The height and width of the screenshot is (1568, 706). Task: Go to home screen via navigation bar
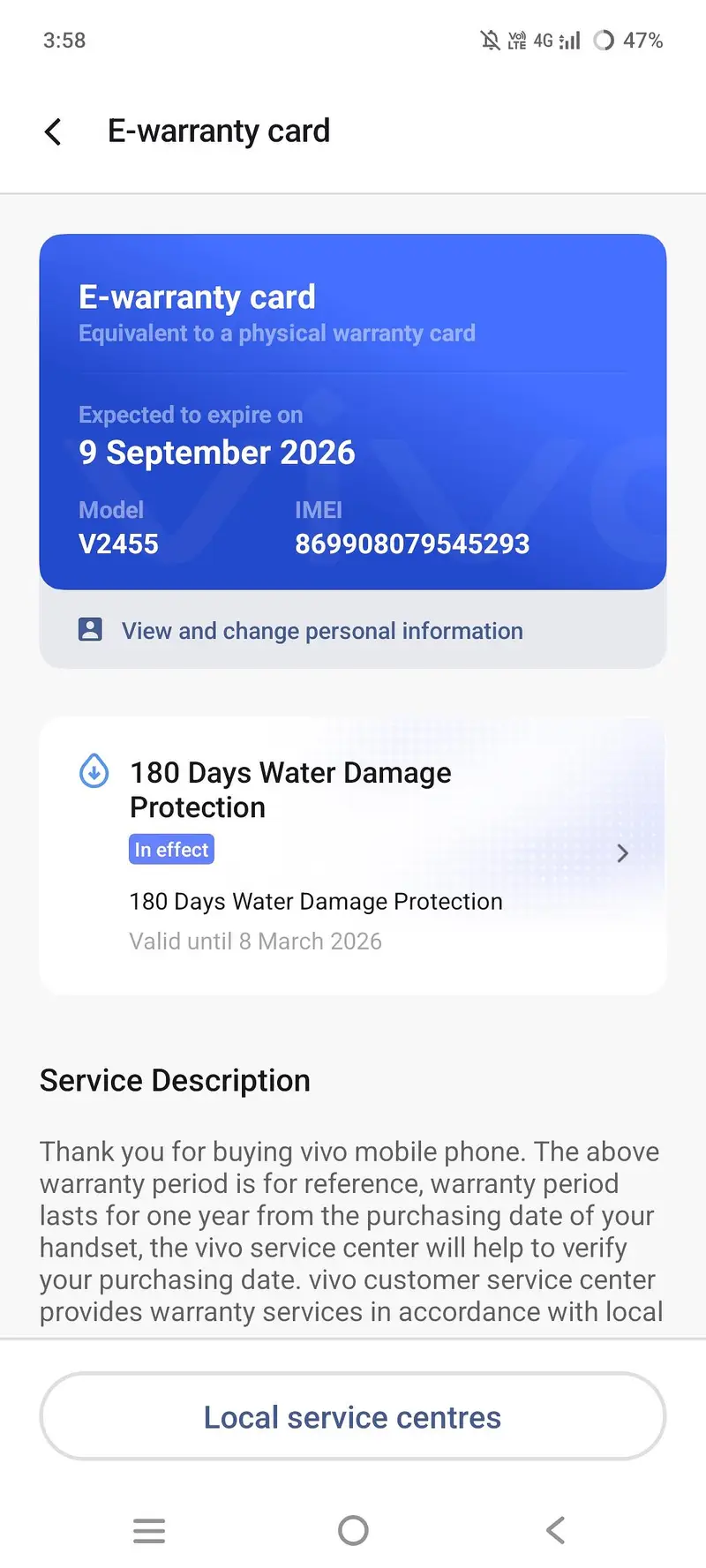353,1530
